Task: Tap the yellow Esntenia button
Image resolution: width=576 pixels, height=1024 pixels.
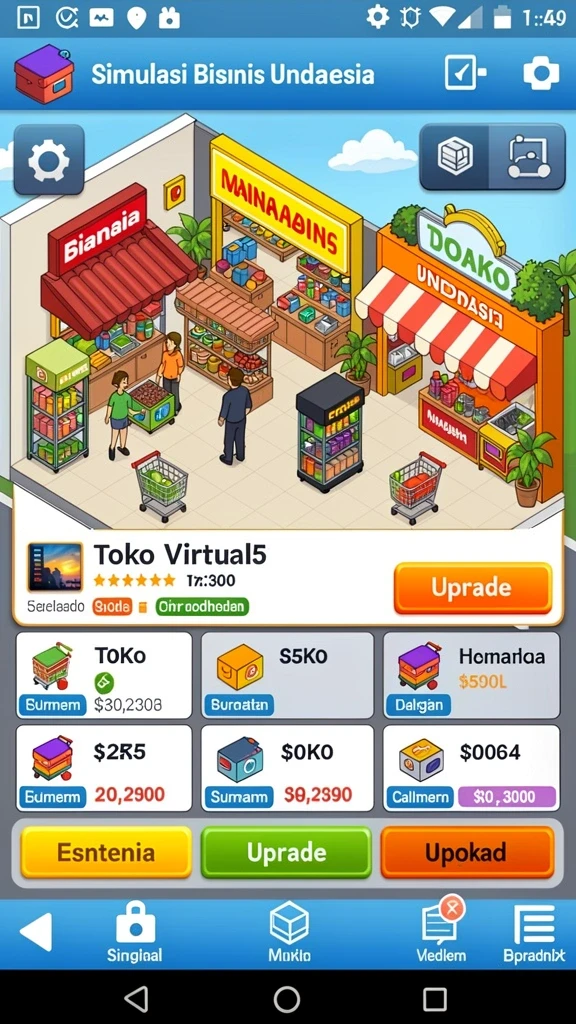Action: pos(106,852)
